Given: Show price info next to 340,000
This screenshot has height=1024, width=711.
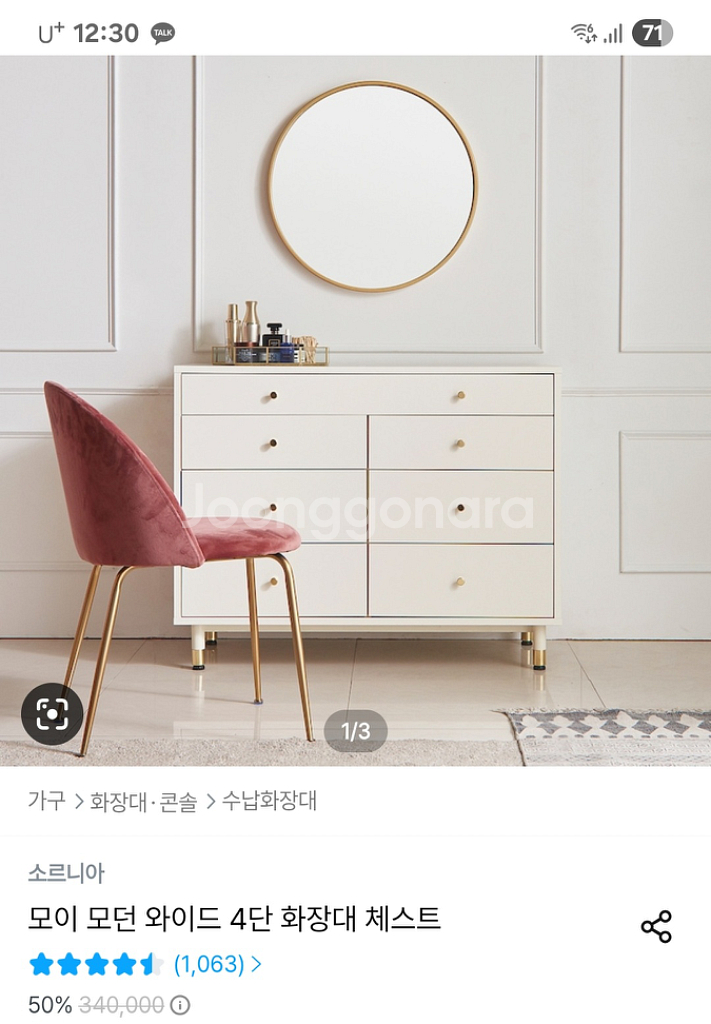Looking at the screenshot, I should coord(180,1005).
